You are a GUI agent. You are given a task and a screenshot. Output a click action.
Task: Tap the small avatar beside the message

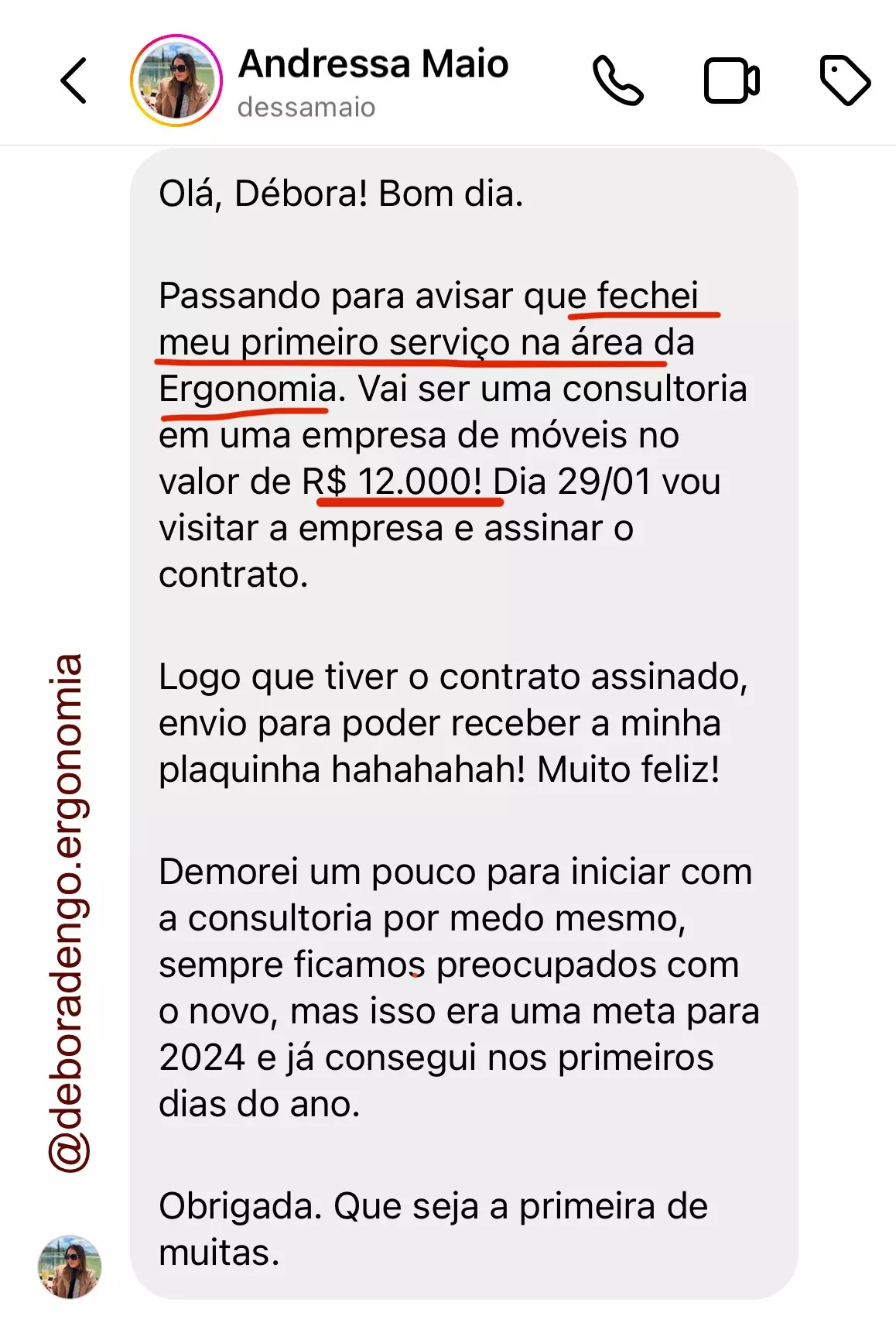coord(70,1266)
